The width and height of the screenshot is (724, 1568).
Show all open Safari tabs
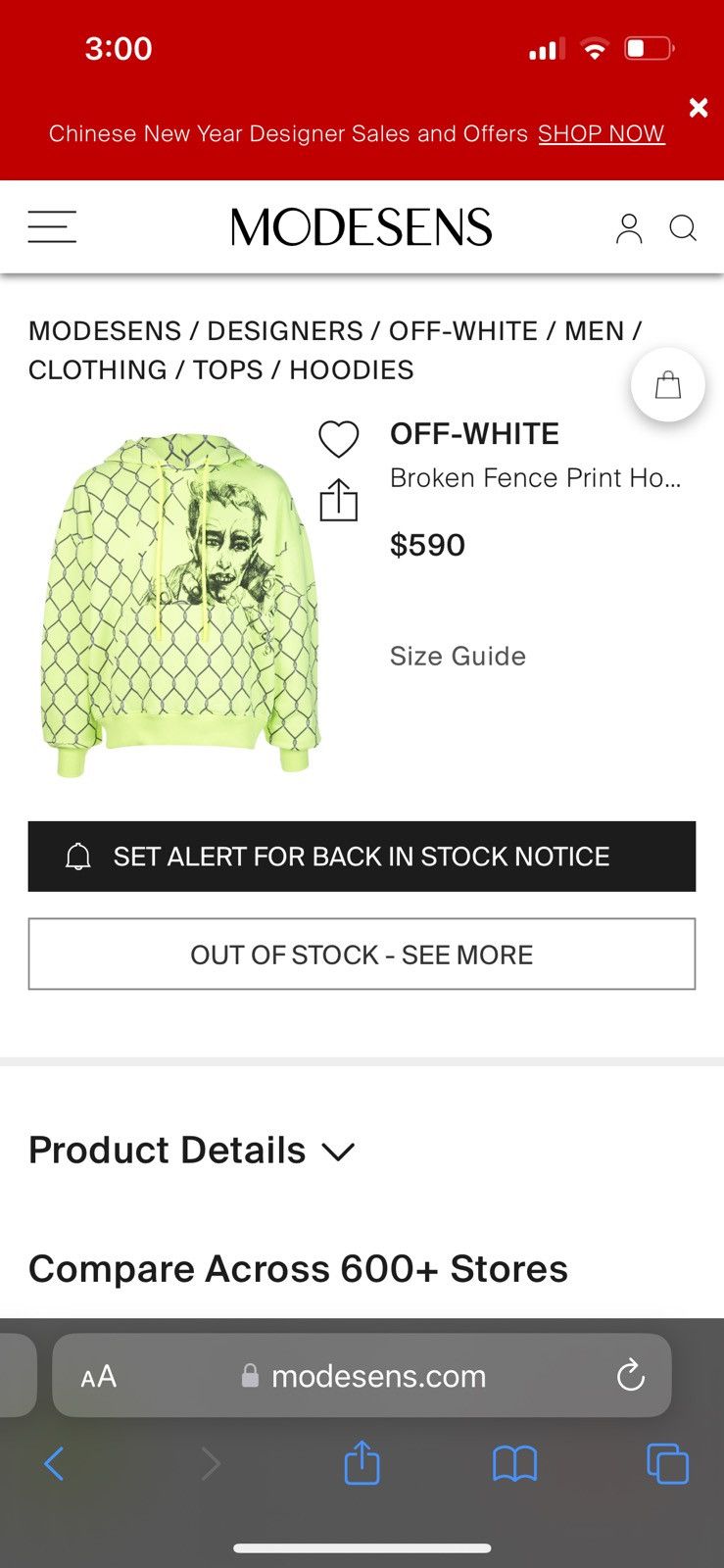click(667, 1464)
